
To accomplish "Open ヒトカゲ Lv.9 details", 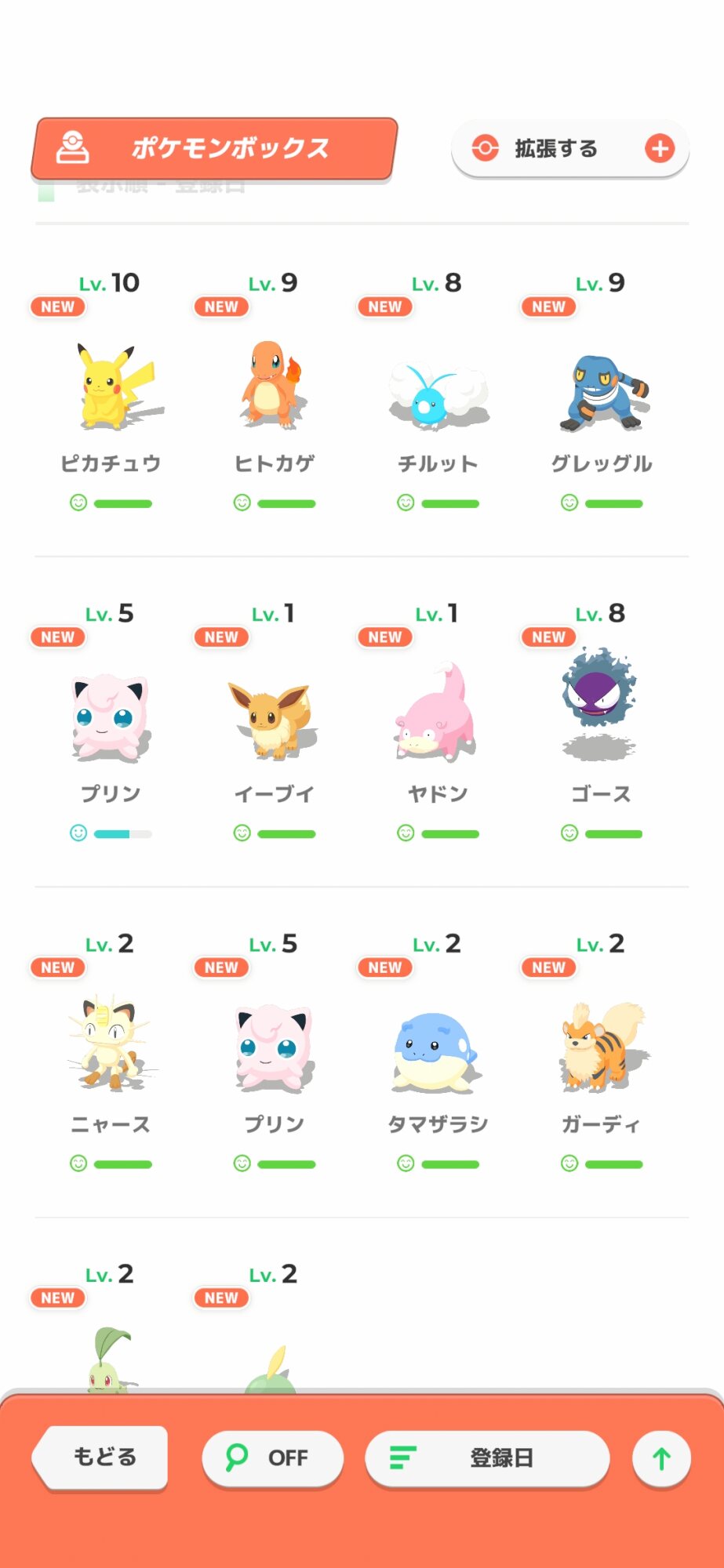I will pos(274,390).
